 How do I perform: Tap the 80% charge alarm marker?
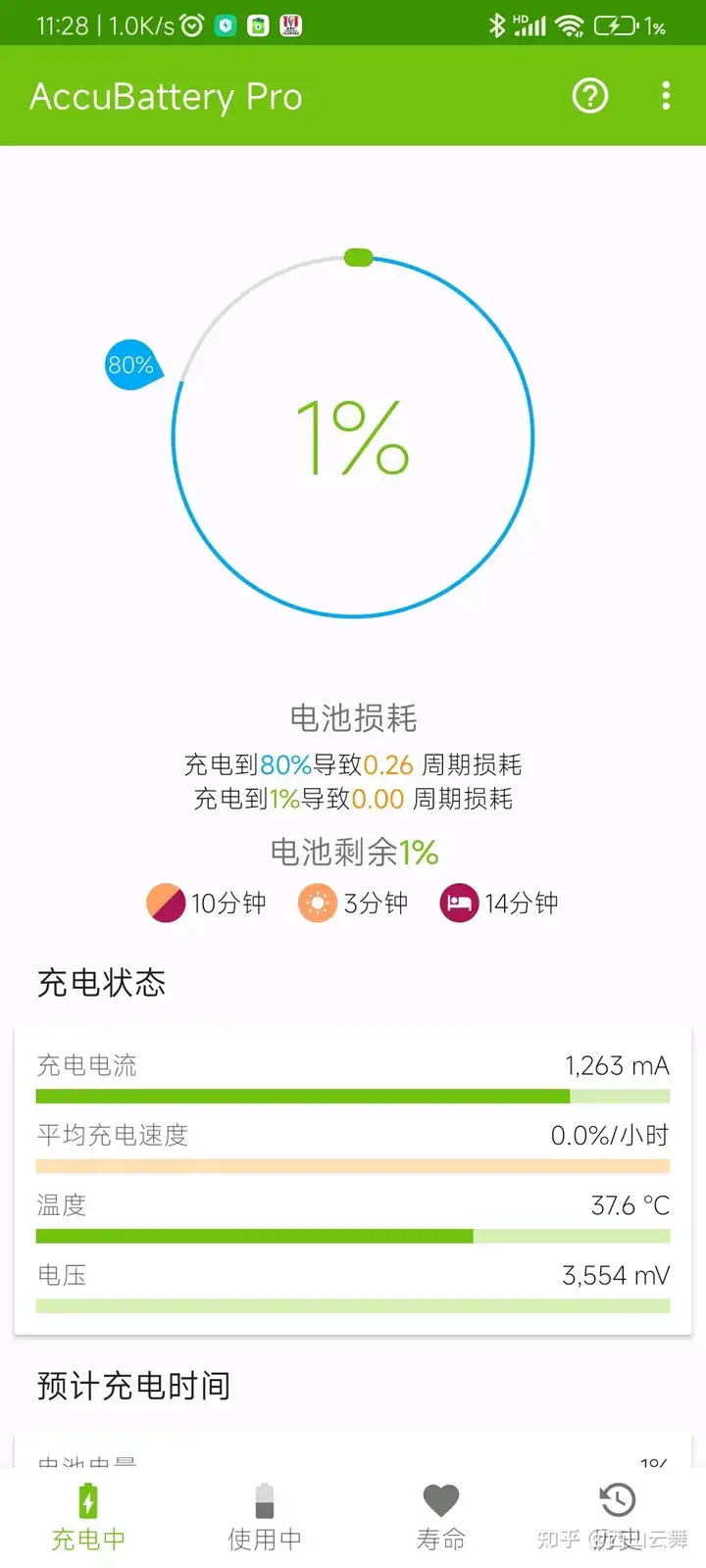tap(131, 366)
